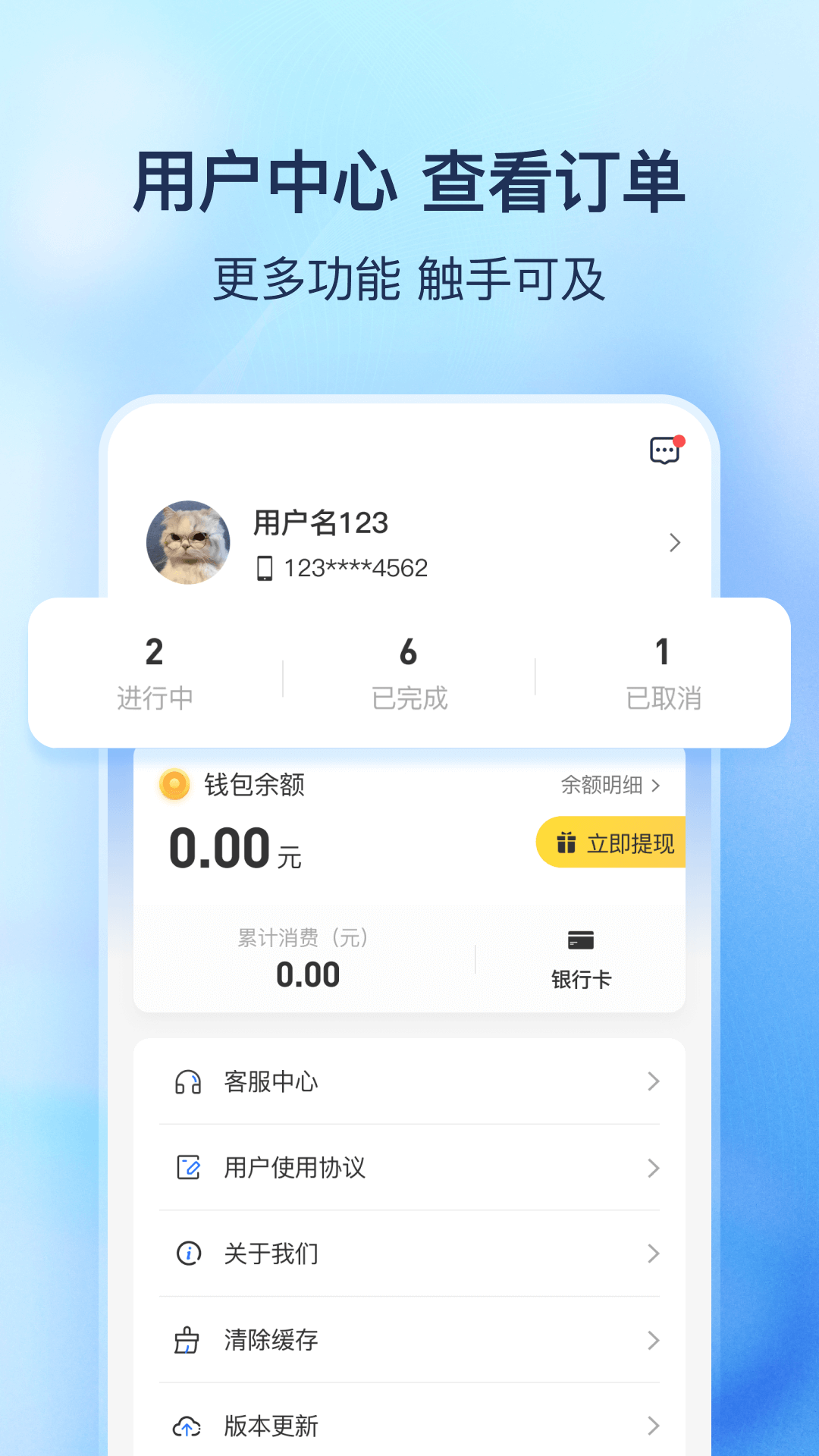Open the 已取消 orders section
Screen dimensions: 819x1456
point(663,675)
